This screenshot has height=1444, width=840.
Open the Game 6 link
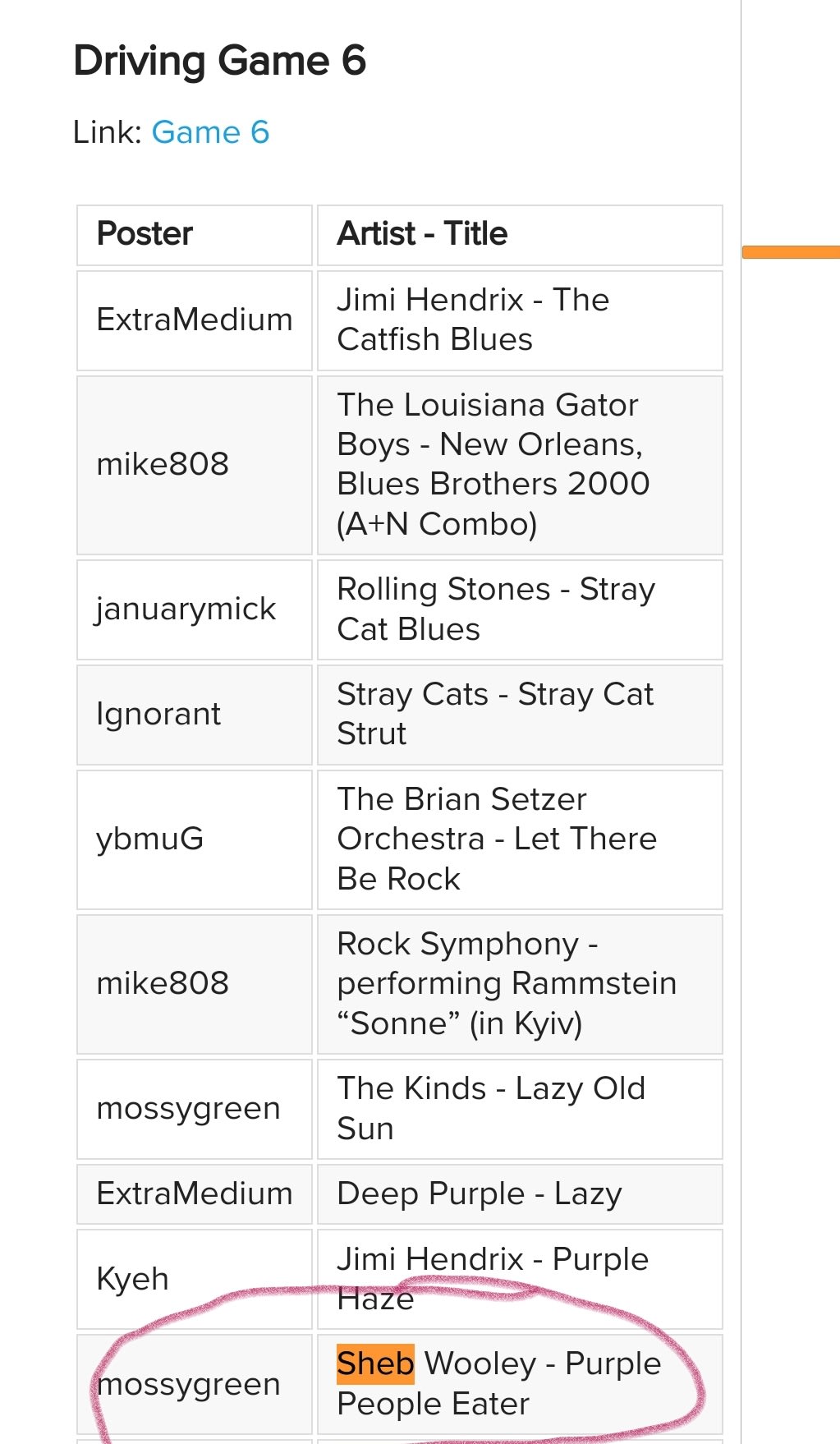coord(210,132)
